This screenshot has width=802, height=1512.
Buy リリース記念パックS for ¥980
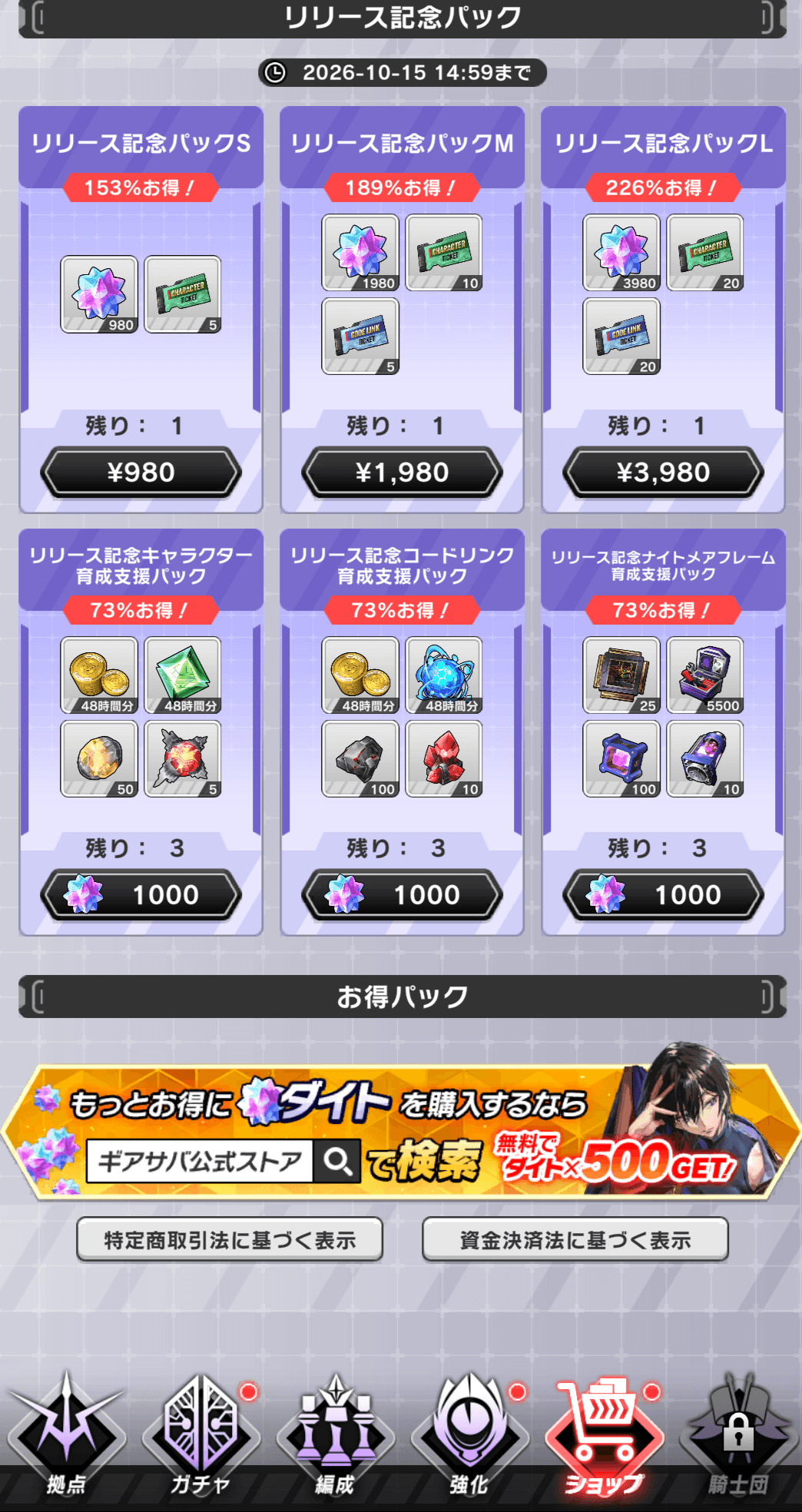pos(141,472)
